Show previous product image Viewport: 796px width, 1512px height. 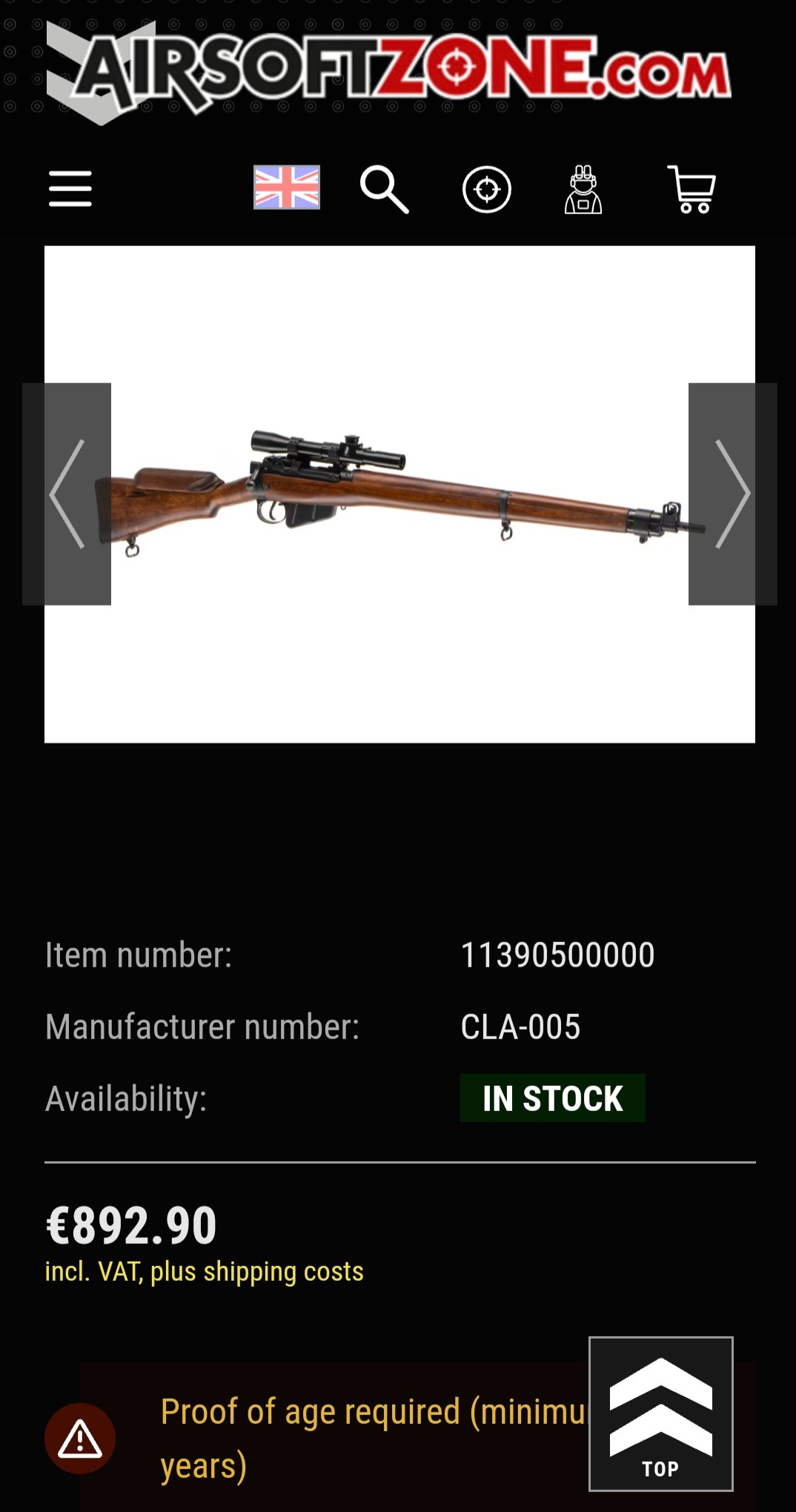click(67, 494)
